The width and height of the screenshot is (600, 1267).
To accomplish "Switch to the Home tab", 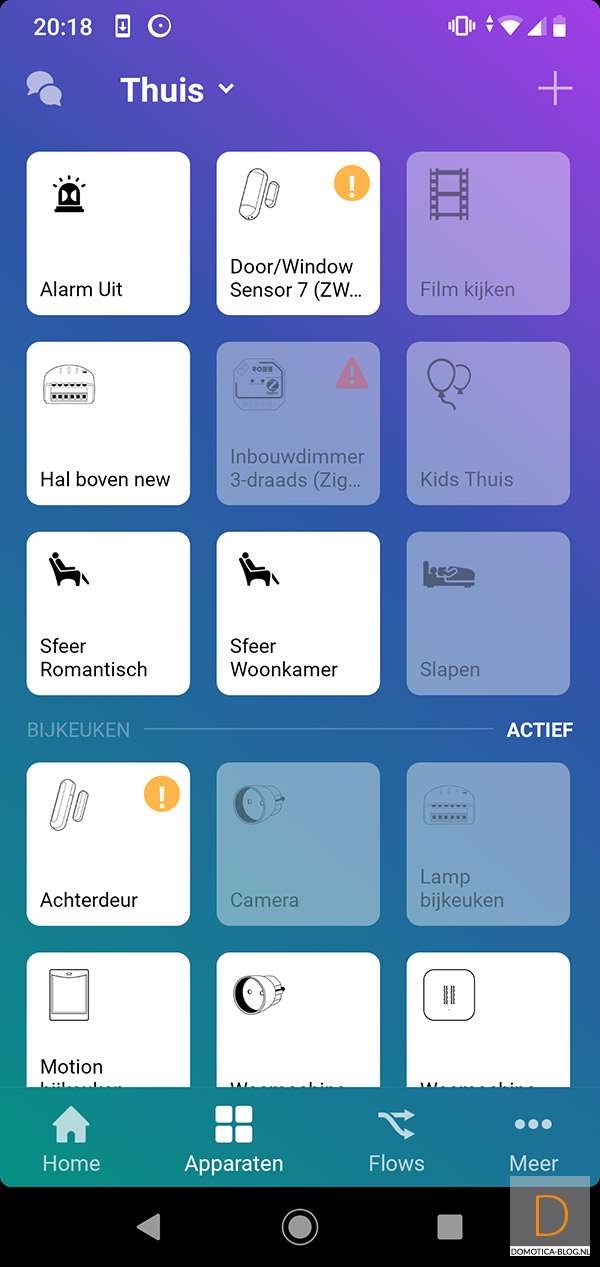I will point(71,1140).
